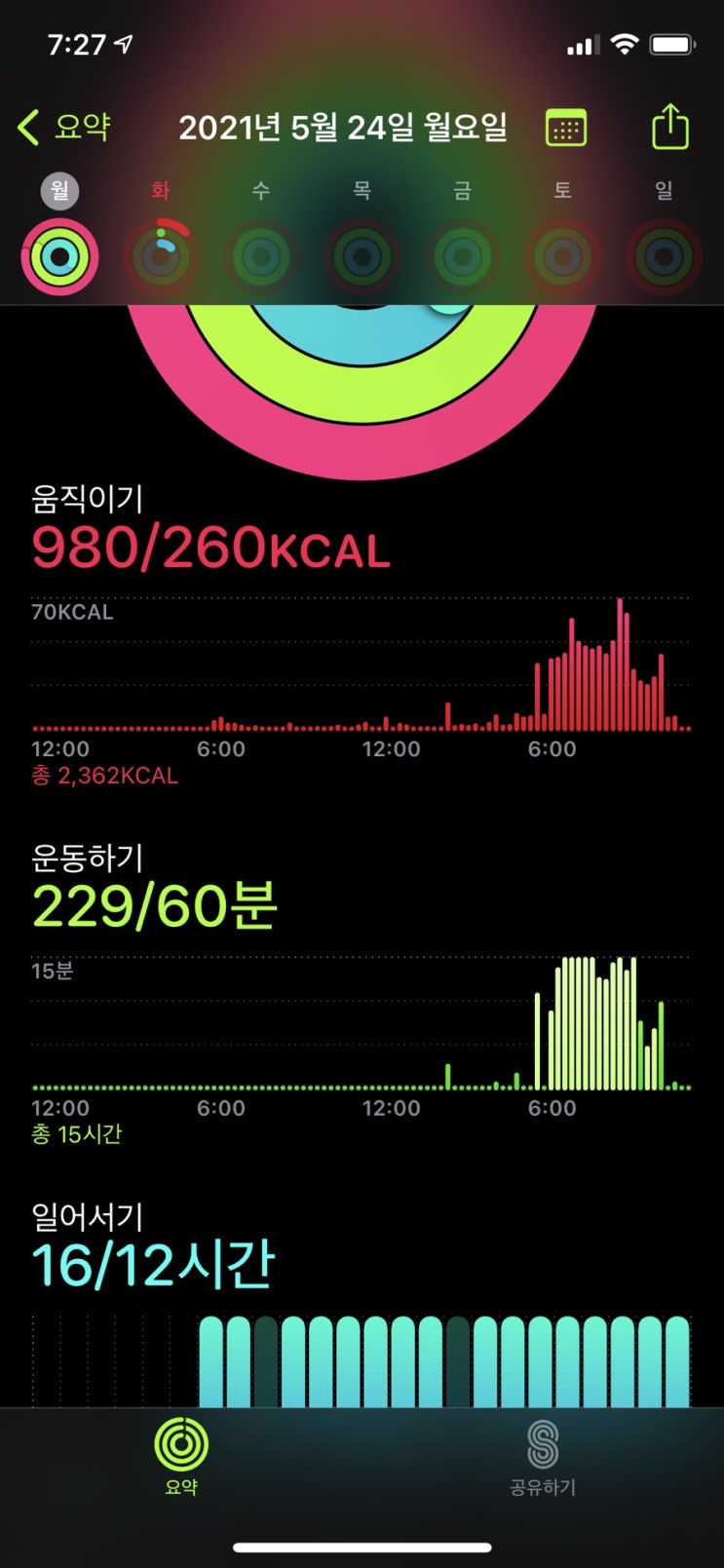
Task: Select Saturday (토) activity rings
Action: (562, 257)
